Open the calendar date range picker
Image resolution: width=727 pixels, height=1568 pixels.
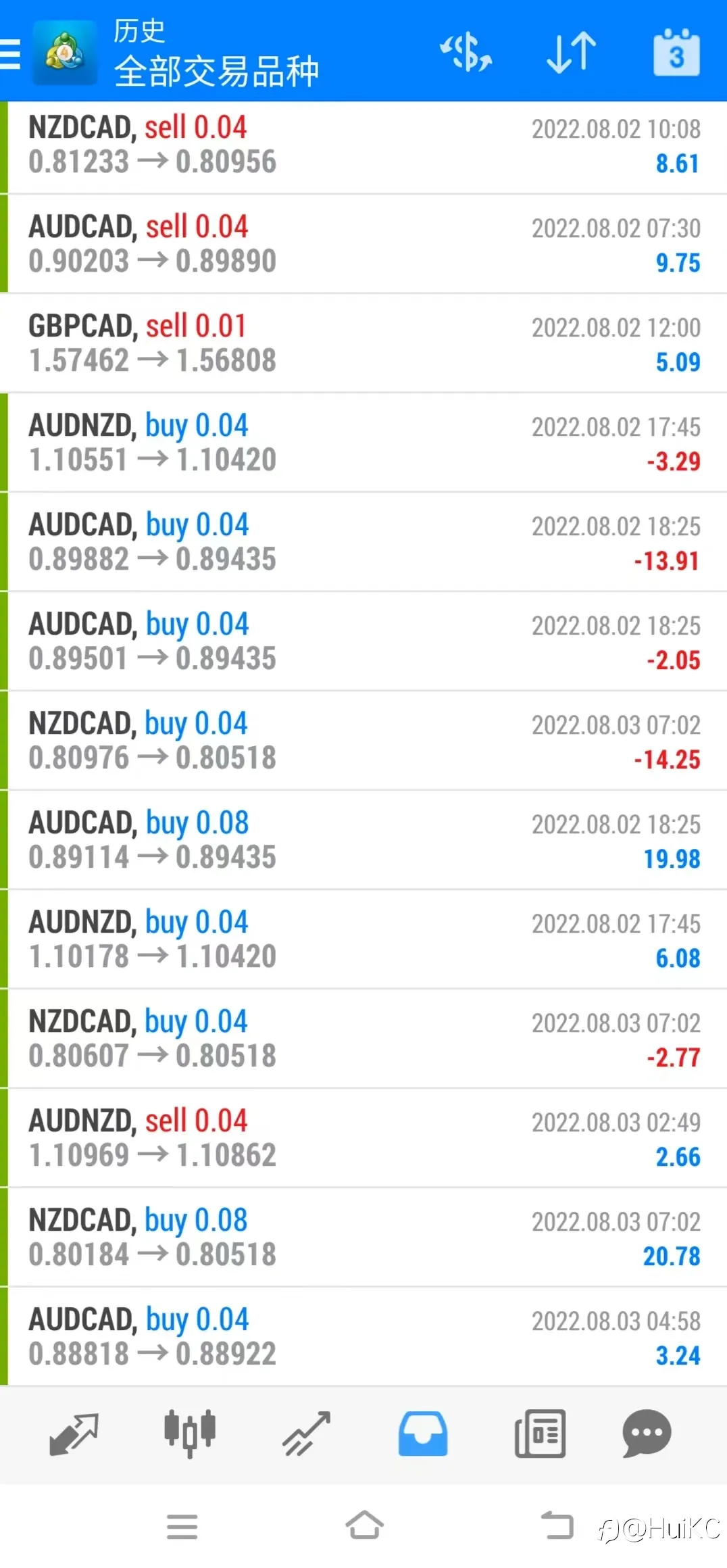point(676,53)
